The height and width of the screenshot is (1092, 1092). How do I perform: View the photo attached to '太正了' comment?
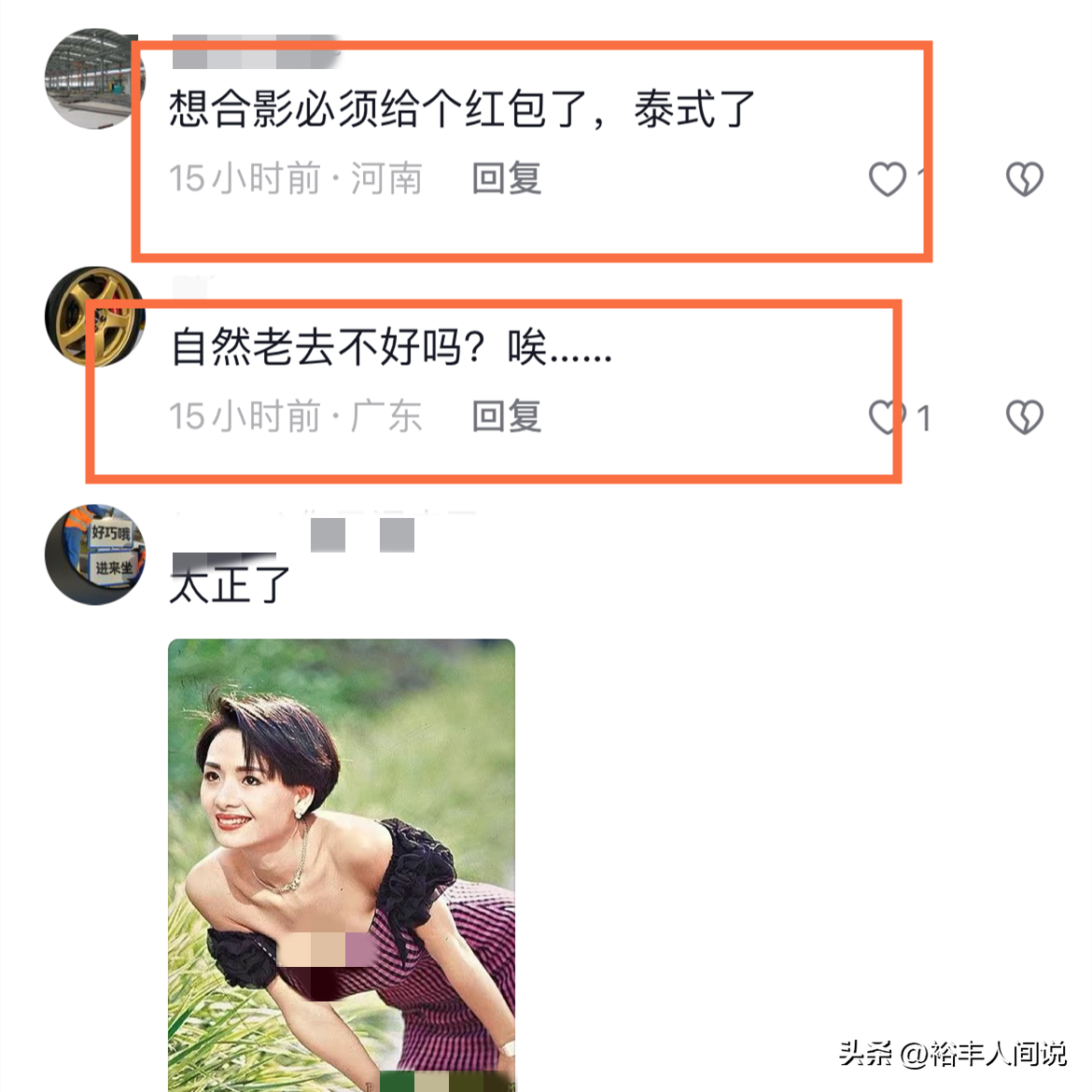[x=342, y=863]
